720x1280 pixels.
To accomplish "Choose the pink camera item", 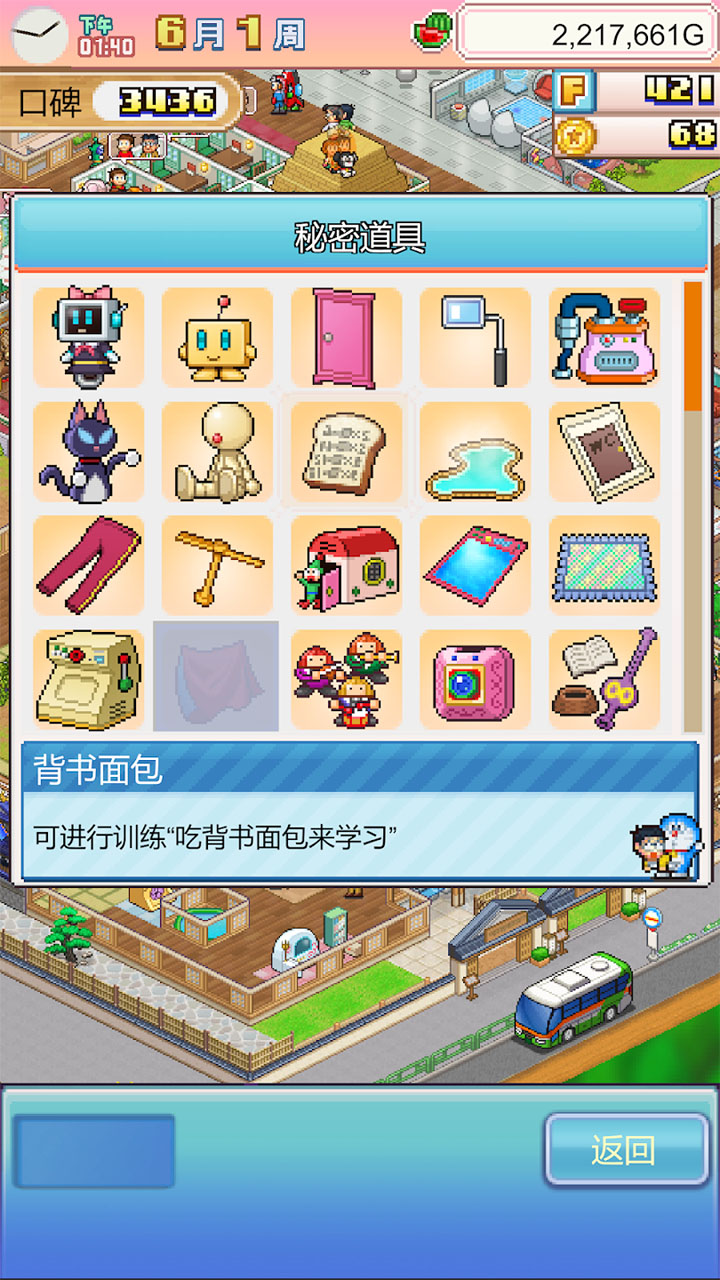I will pos(475,678).
